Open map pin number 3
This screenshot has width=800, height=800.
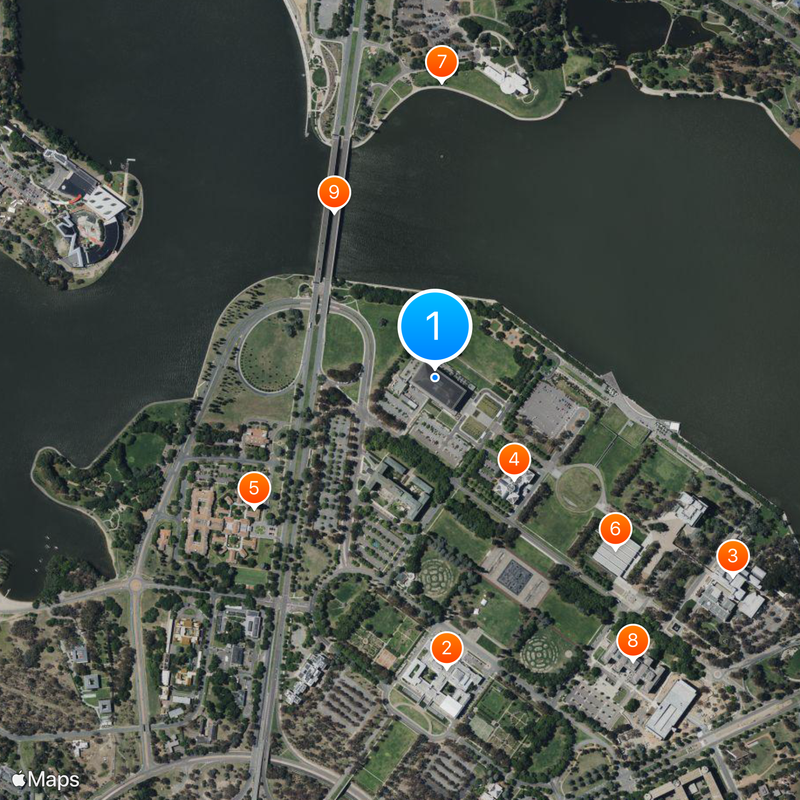[733, 555]
